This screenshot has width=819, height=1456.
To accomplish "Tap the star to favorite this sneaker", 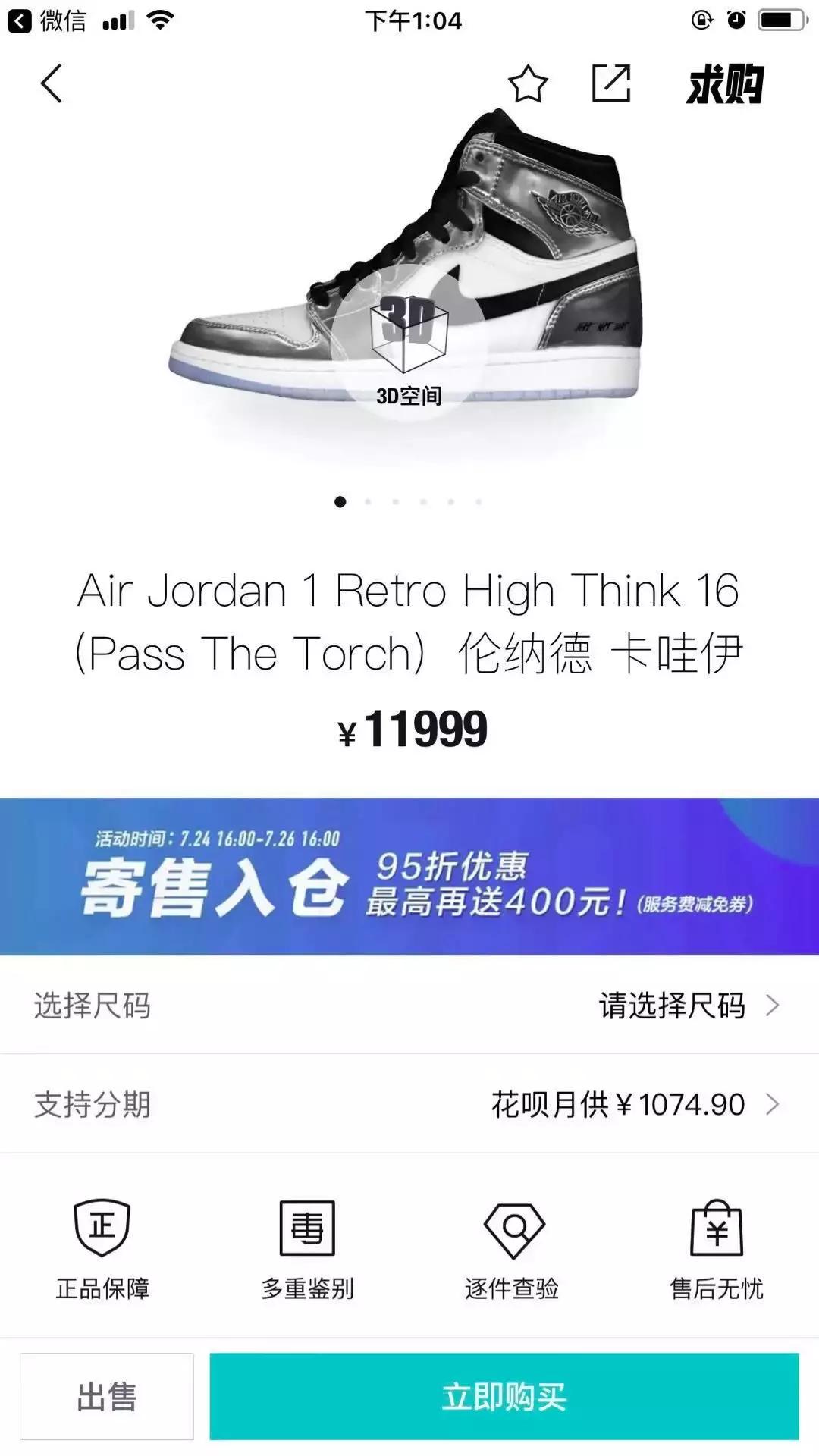I will 529,85.
